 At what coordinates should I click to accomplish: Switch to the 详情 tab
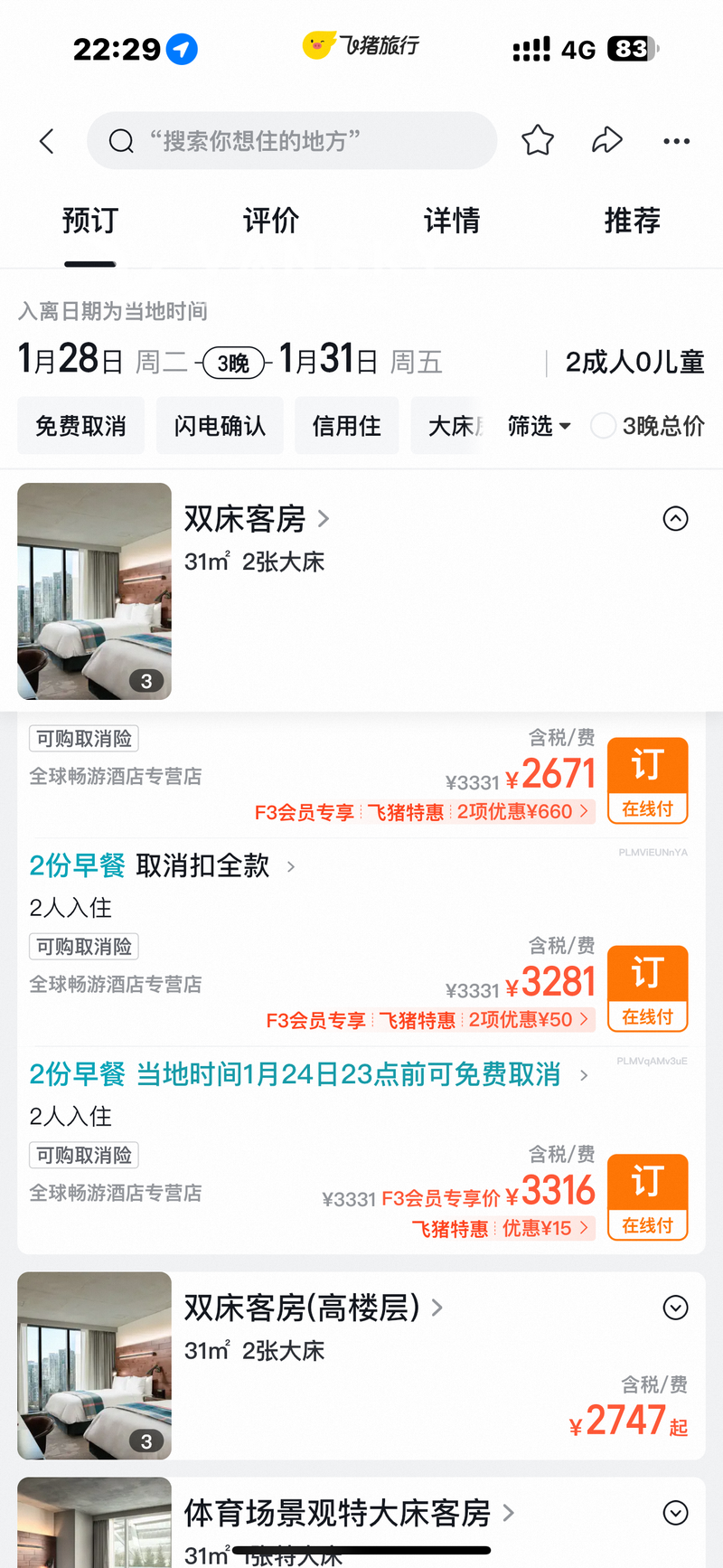pyautogui.click(x=452, y=221)
